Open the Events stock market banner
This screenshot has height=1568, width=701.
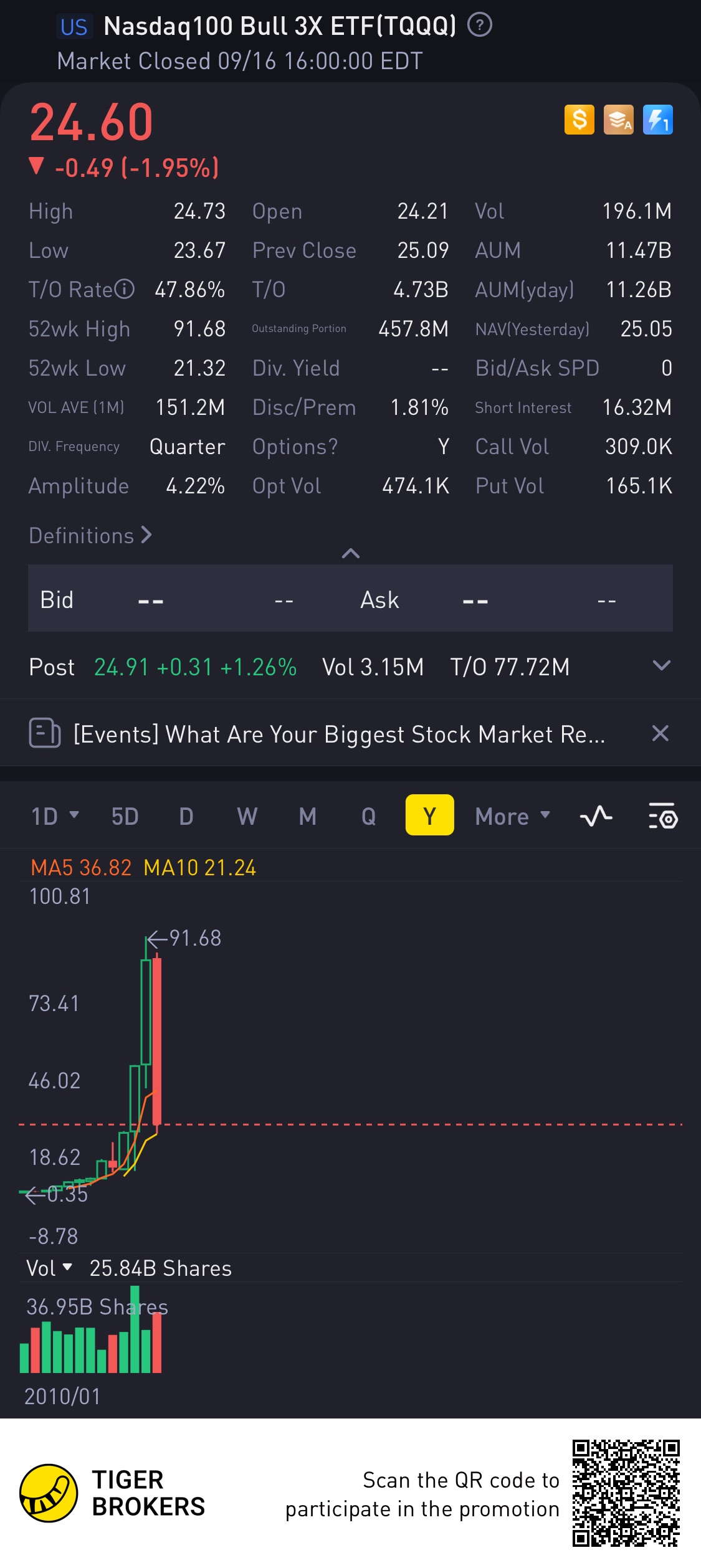pyautogui.click(x=338, y=734)
